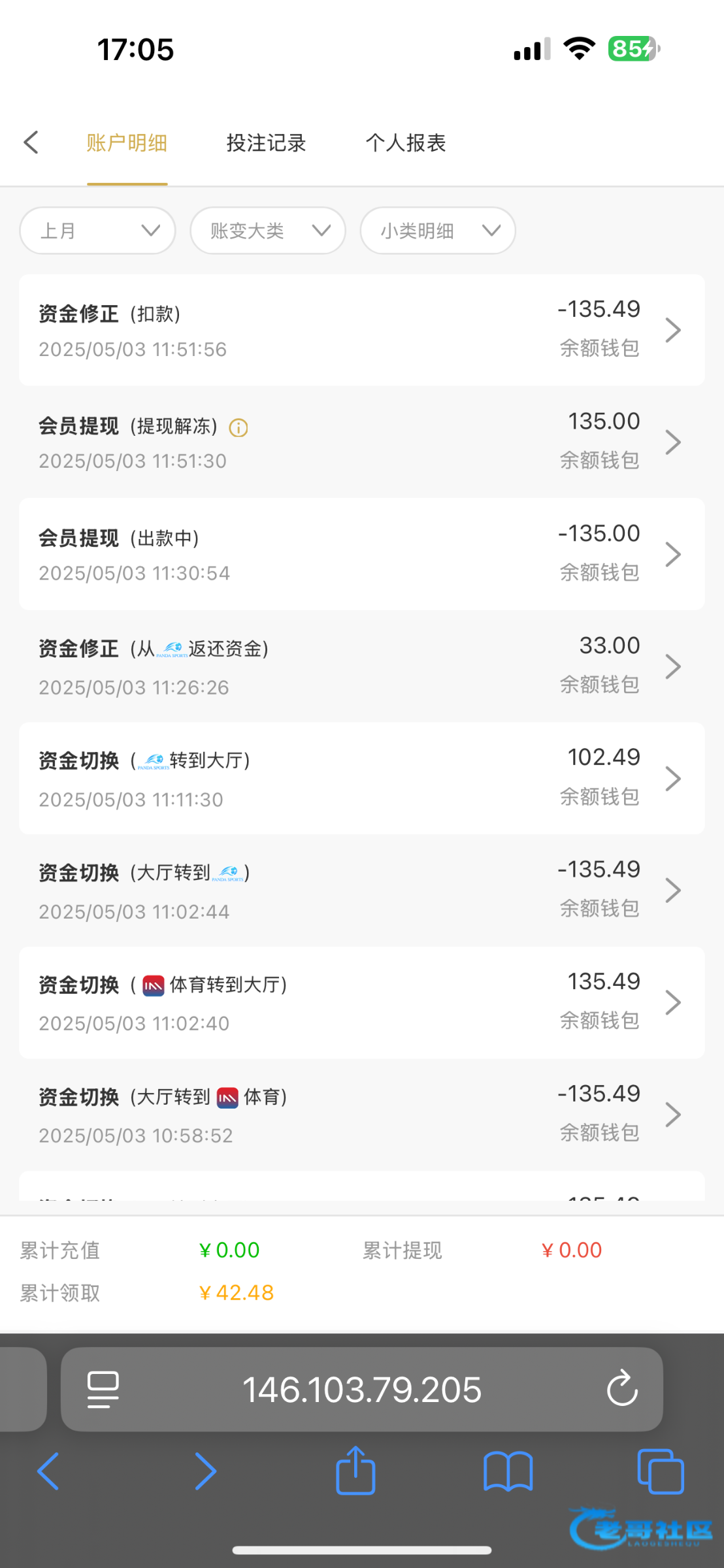View the 33.00 返还资金 record
This screenshot has height=1568, width=724.
(361, 666)
